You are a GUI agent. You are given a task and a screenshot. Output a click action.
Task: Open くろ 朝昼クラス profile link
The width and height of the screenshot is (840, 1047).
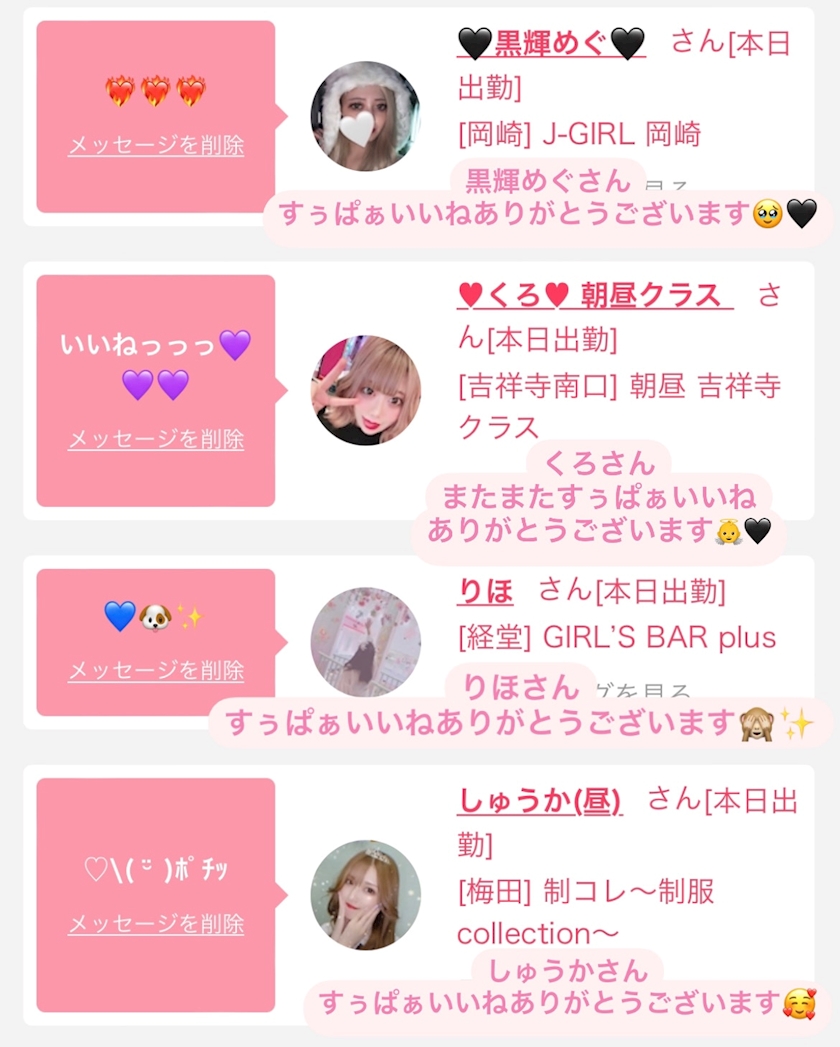[594, 294]
